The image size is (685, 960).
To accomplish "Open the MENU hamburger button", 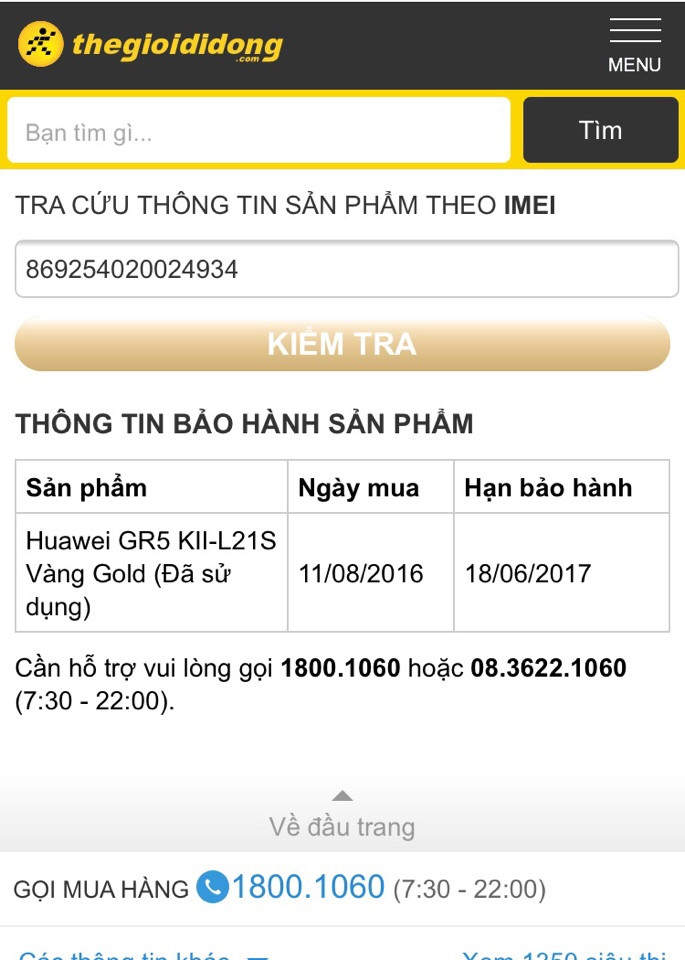I will 634,45.
